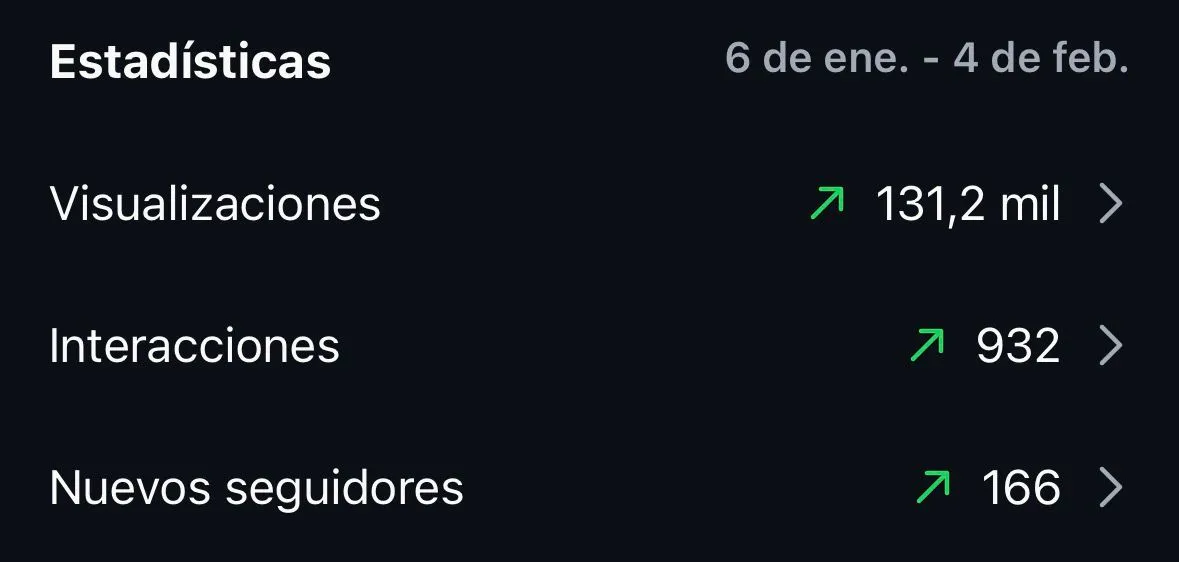Open the Visualizaciones statistics row
The height and width of the screenshot is (562, 1179).
point(588,204)
